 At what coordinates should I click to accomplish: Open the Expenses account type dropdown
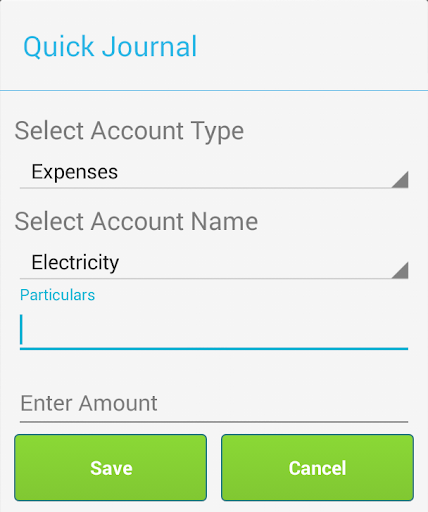point(214,172)
